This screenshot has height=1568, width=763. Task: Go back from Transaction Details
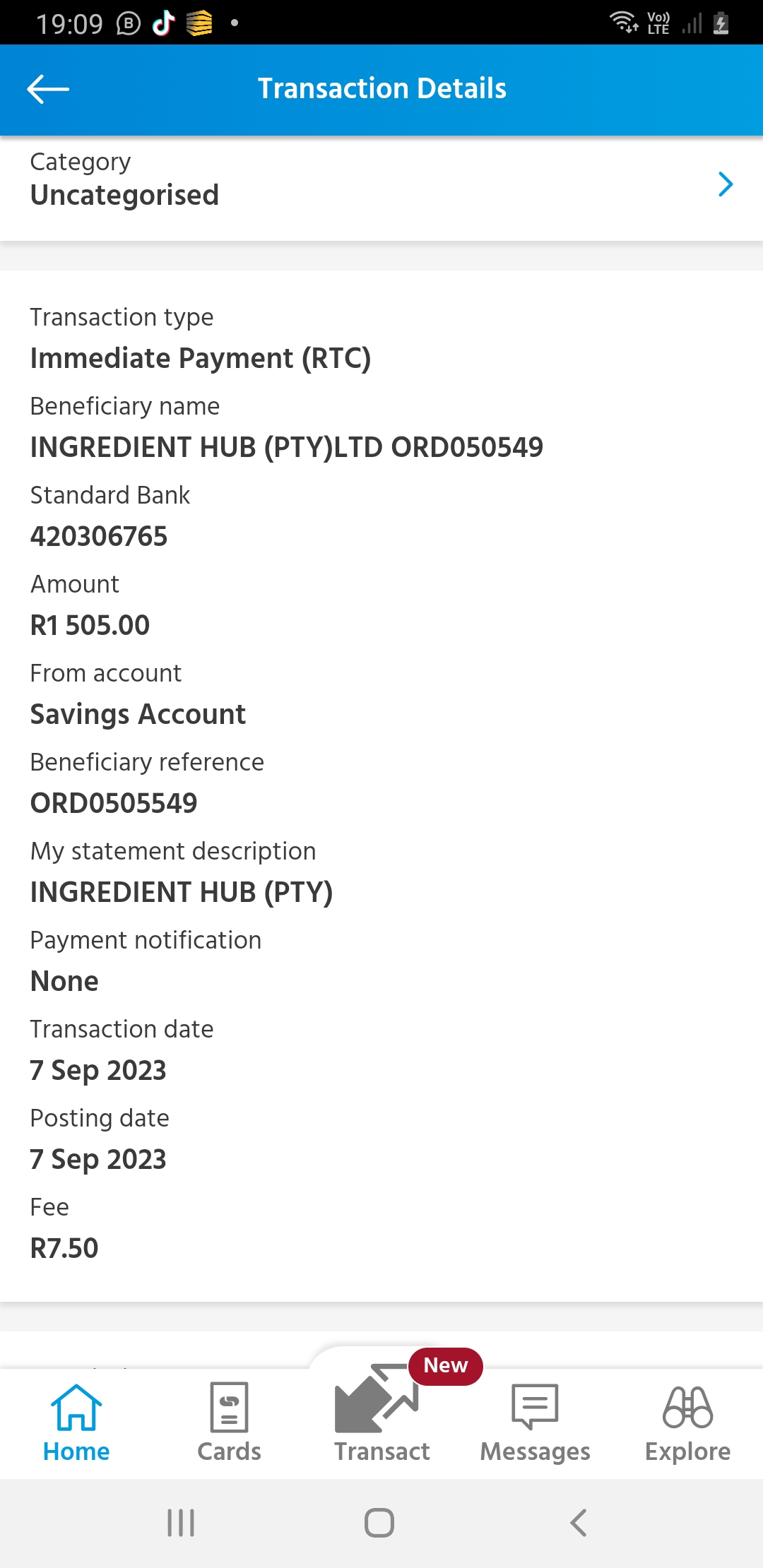click(47, 89)
